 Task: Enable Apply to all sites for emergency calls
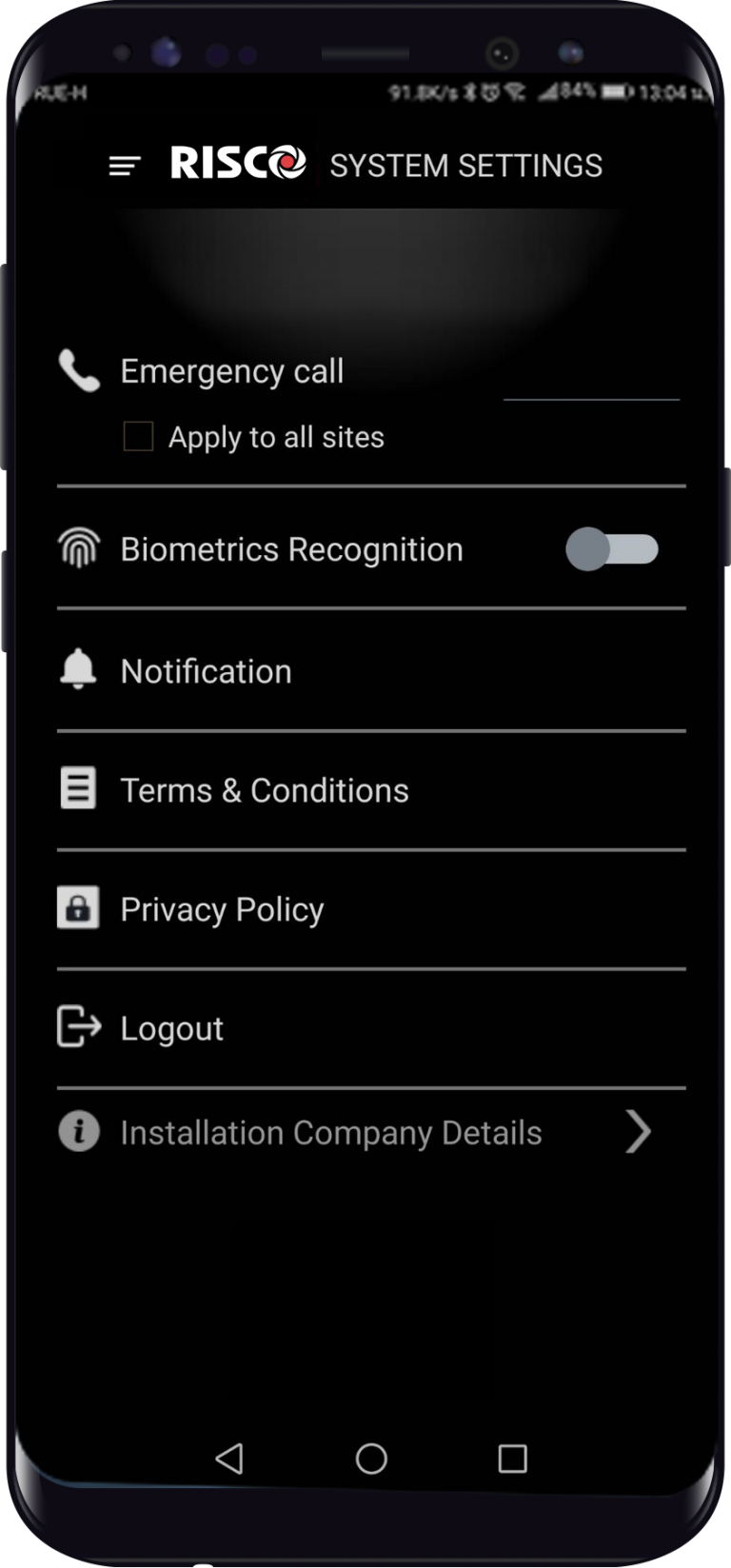pyautogui.click(x=137, y=435)
